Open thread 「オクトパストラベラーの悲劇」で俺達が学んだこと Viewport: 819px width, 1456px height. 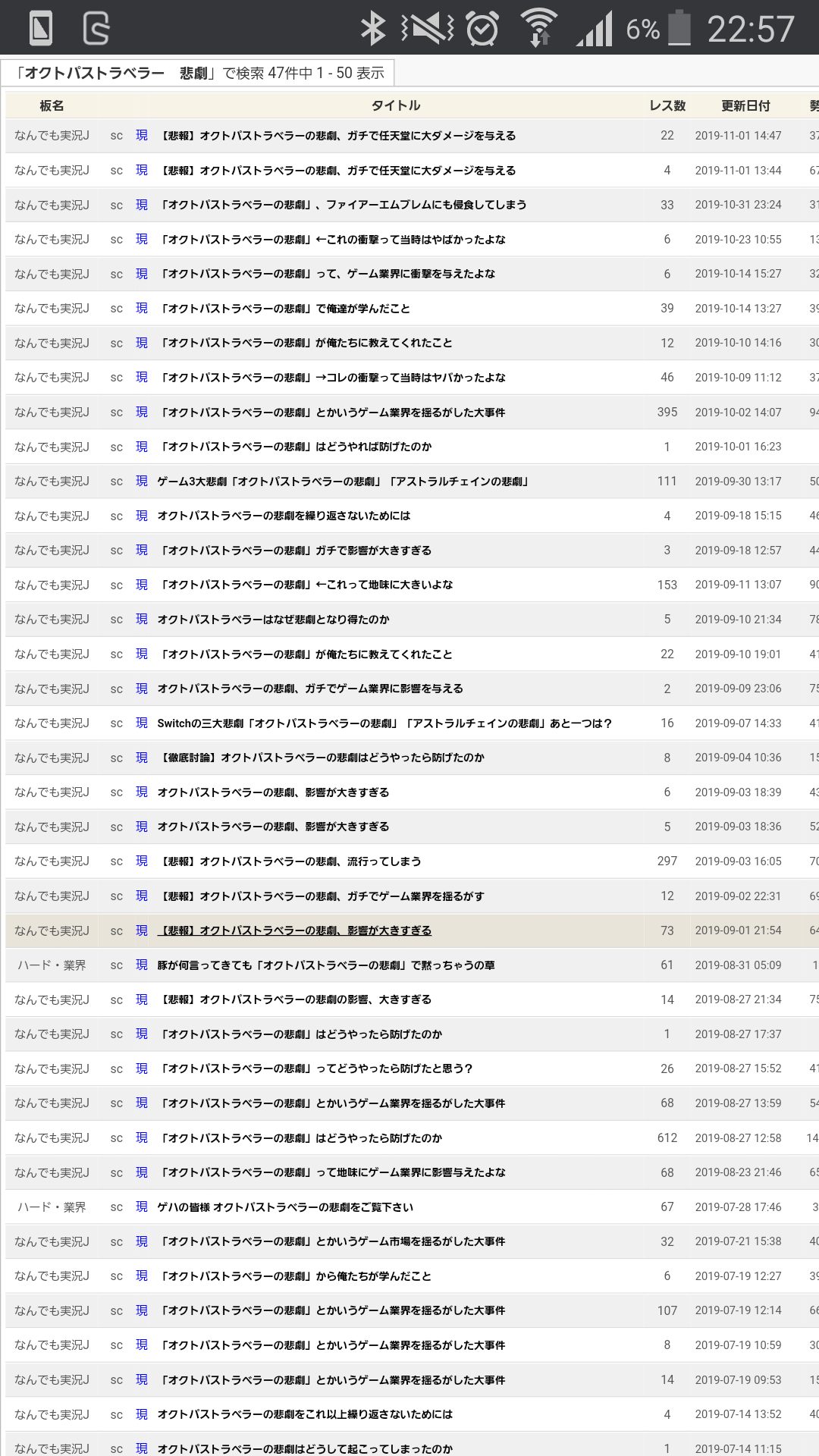(284, 309)
